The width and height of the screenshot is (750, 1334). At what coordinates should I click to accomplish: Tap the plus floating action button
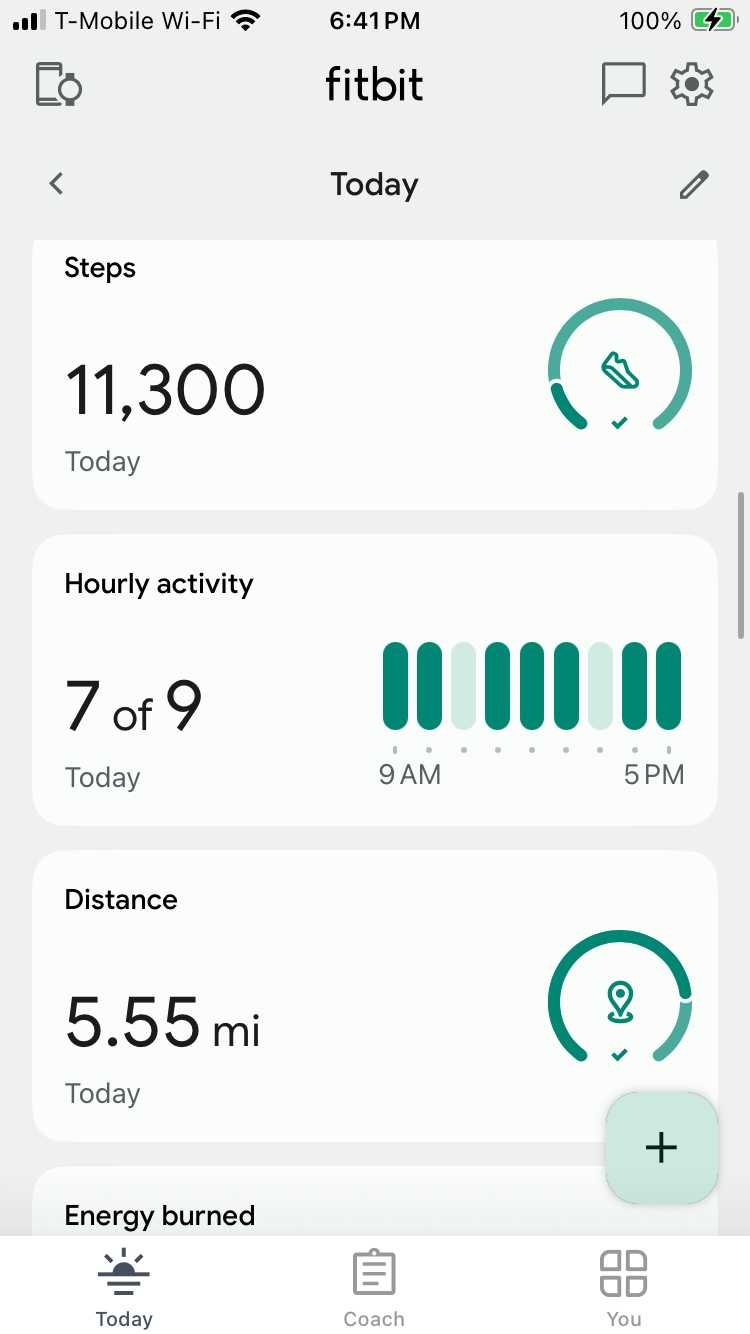tap(662, 1147)
